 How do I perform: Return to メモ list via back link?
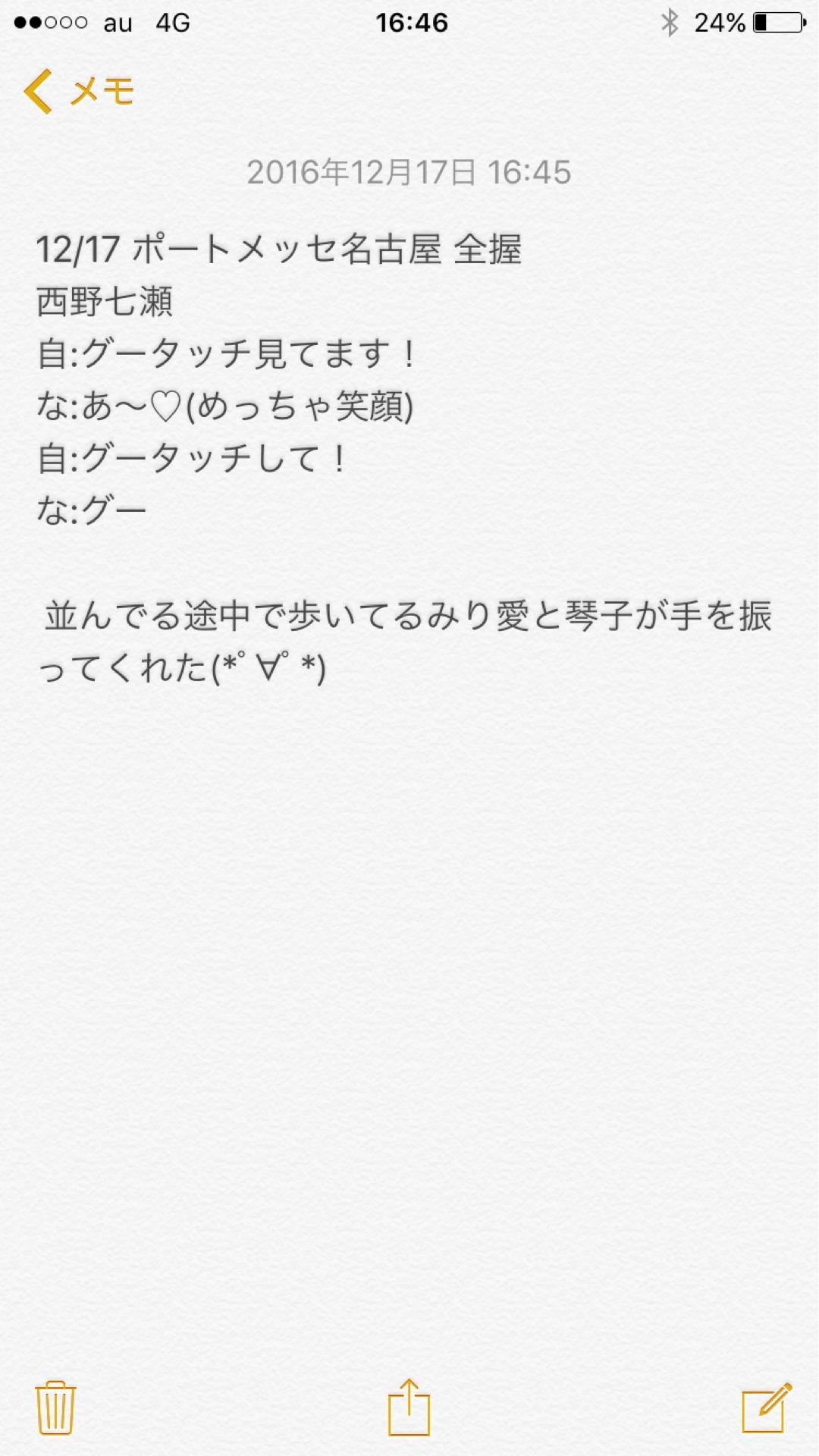point(99,91)
